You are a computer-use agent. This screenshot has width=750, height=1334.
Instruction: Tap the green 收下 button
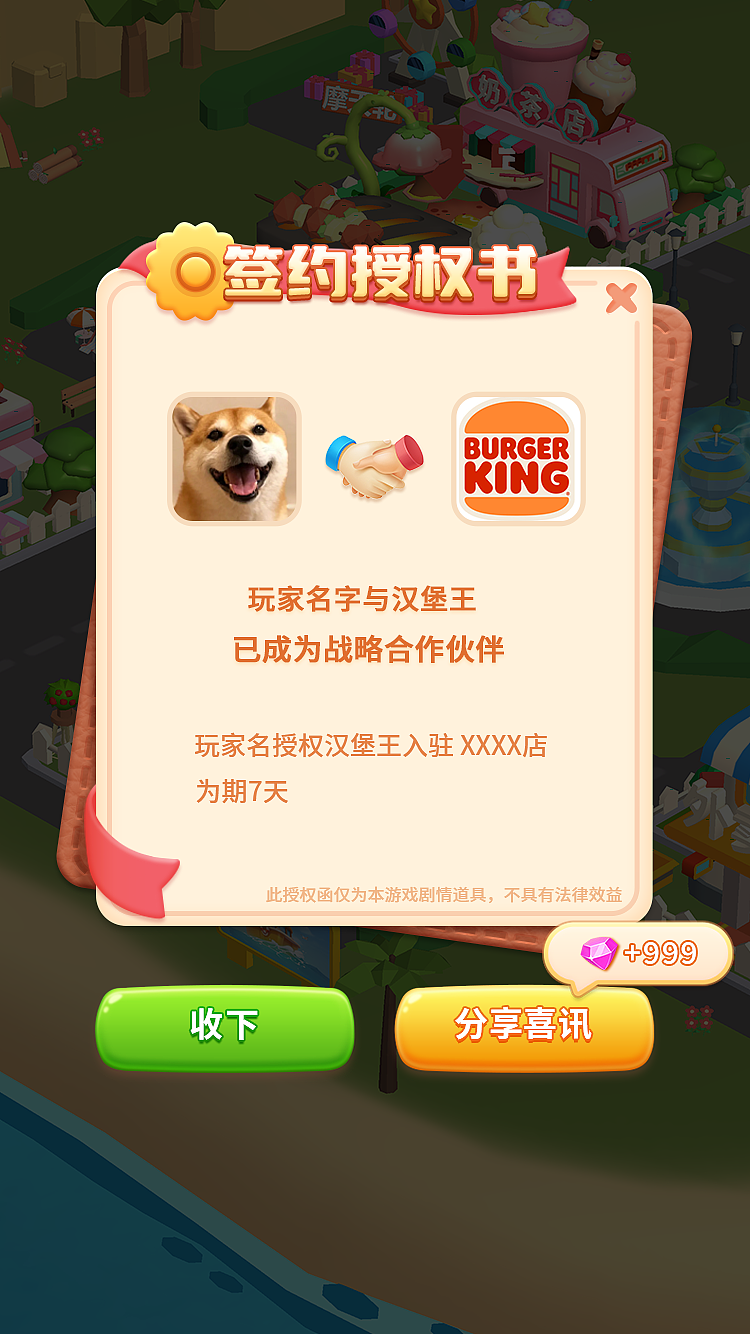pyautogui.click(x=225, y=1027)
